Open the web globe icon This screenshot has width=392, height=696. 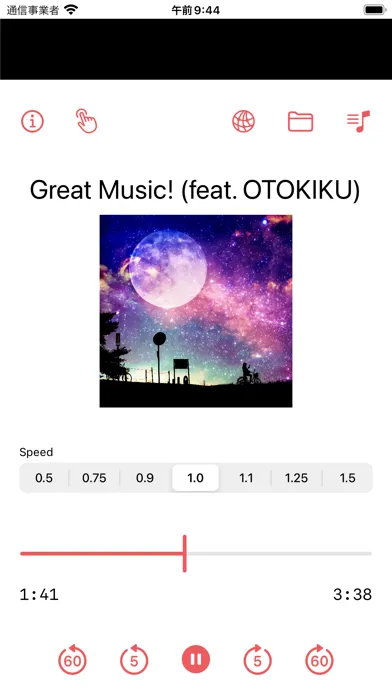(x=243, y=121)
